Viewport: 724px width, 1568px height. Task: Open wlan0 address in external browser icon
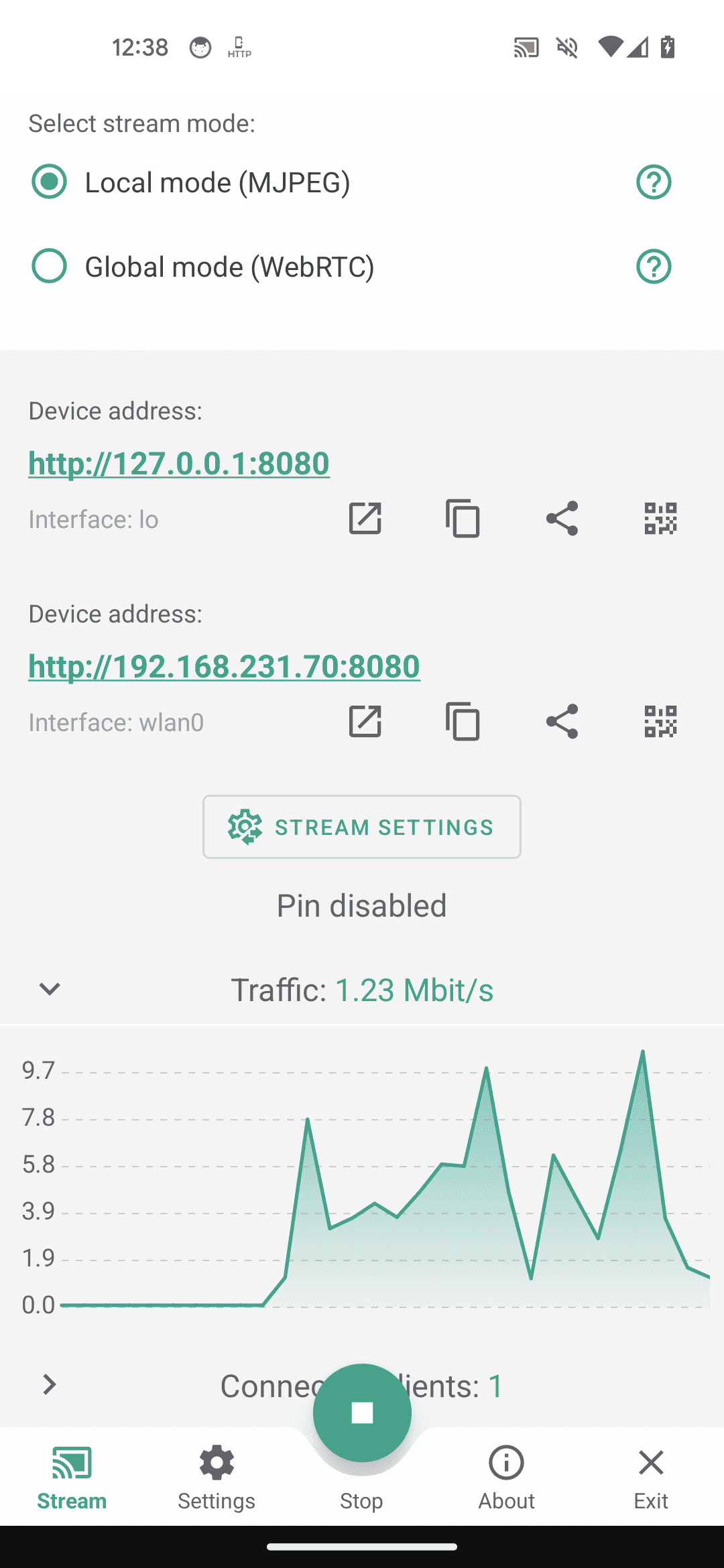[x=365, y=722]
